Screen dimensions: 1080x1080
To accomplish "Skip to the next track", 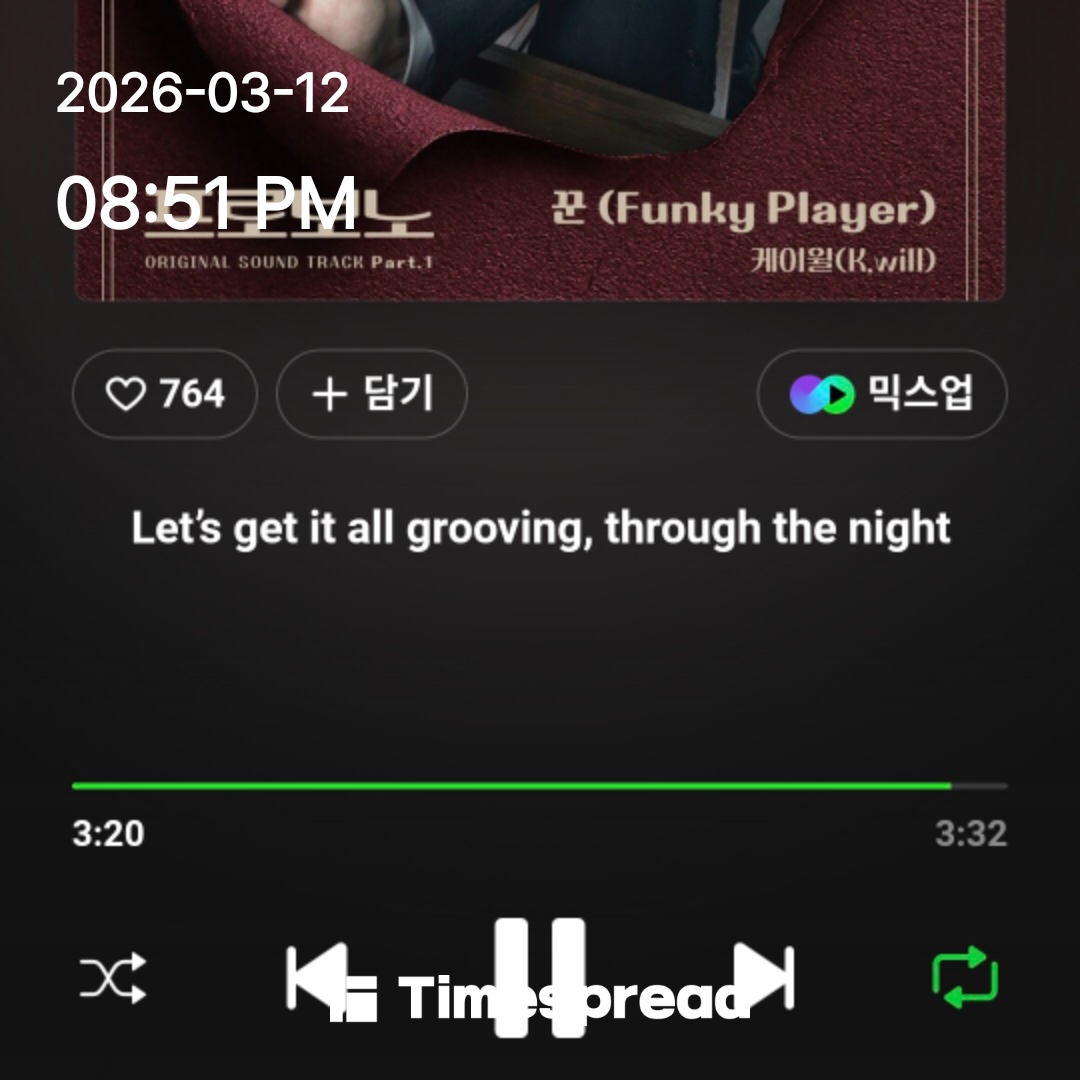I will (x=764, y=975).
